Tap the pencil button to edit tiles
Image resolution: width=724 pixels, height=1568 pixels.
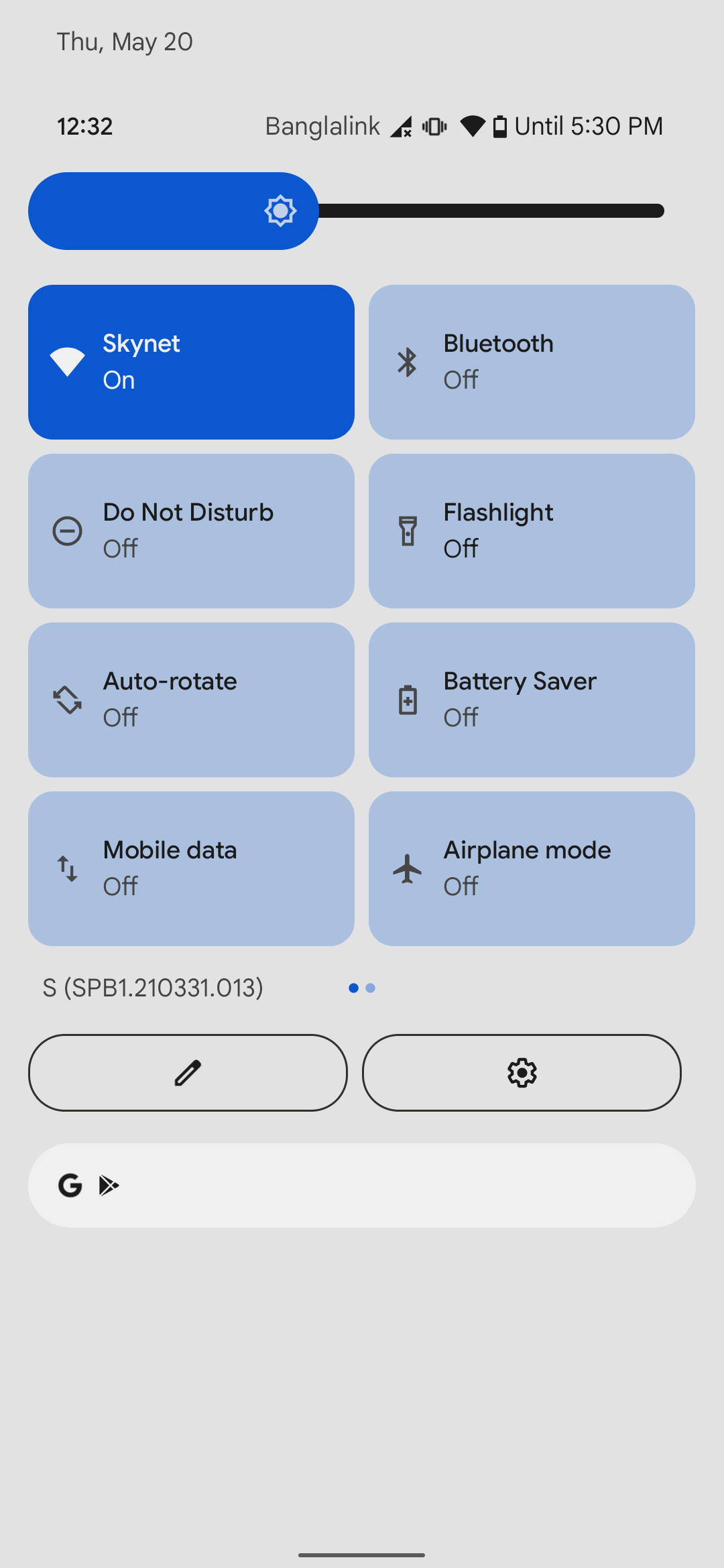188,1072
